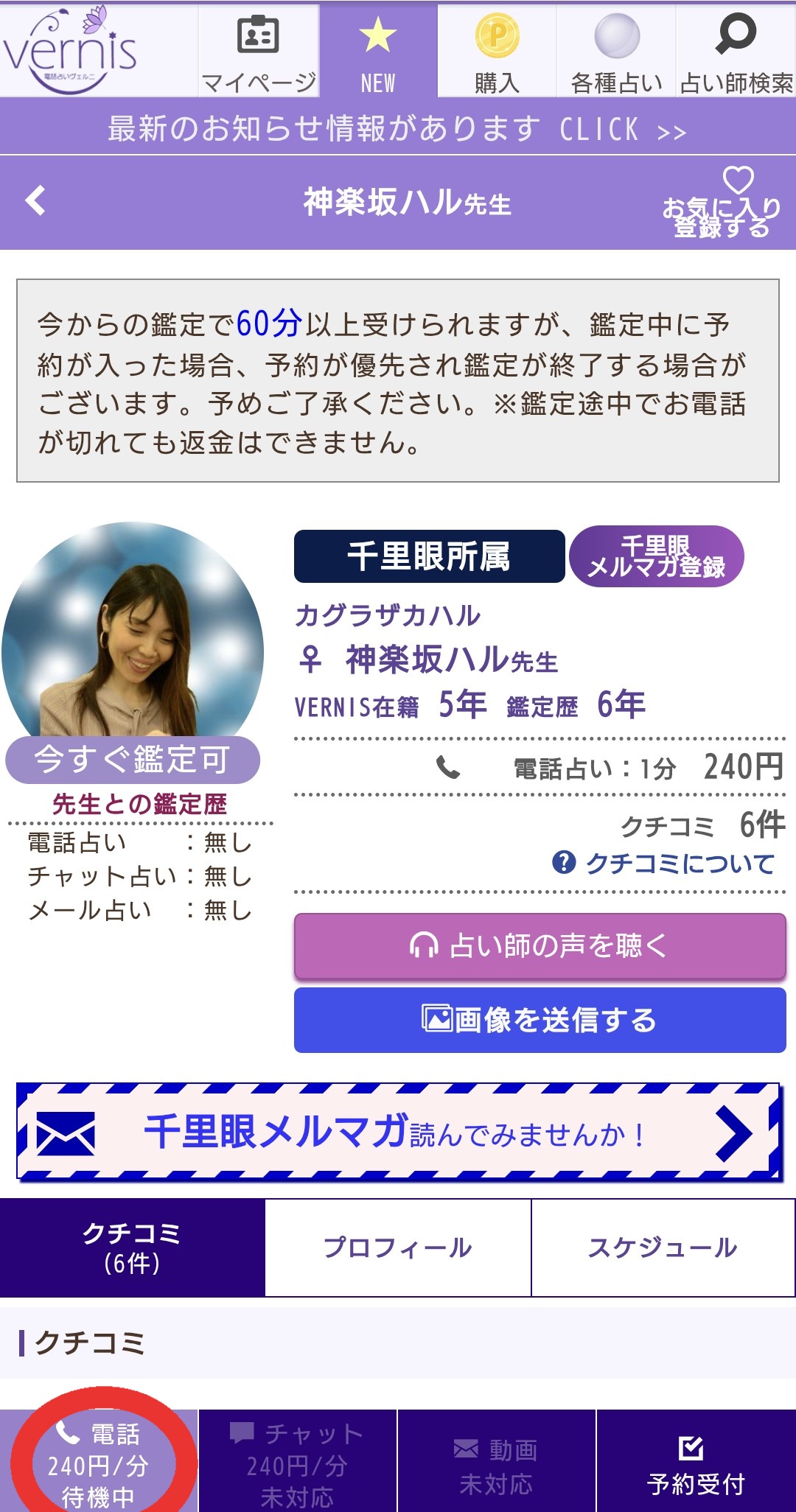The width and height of the screenshot is (796, 1512).
Task: Switch to the スケジュール tab
Action: coord(663,1247)
